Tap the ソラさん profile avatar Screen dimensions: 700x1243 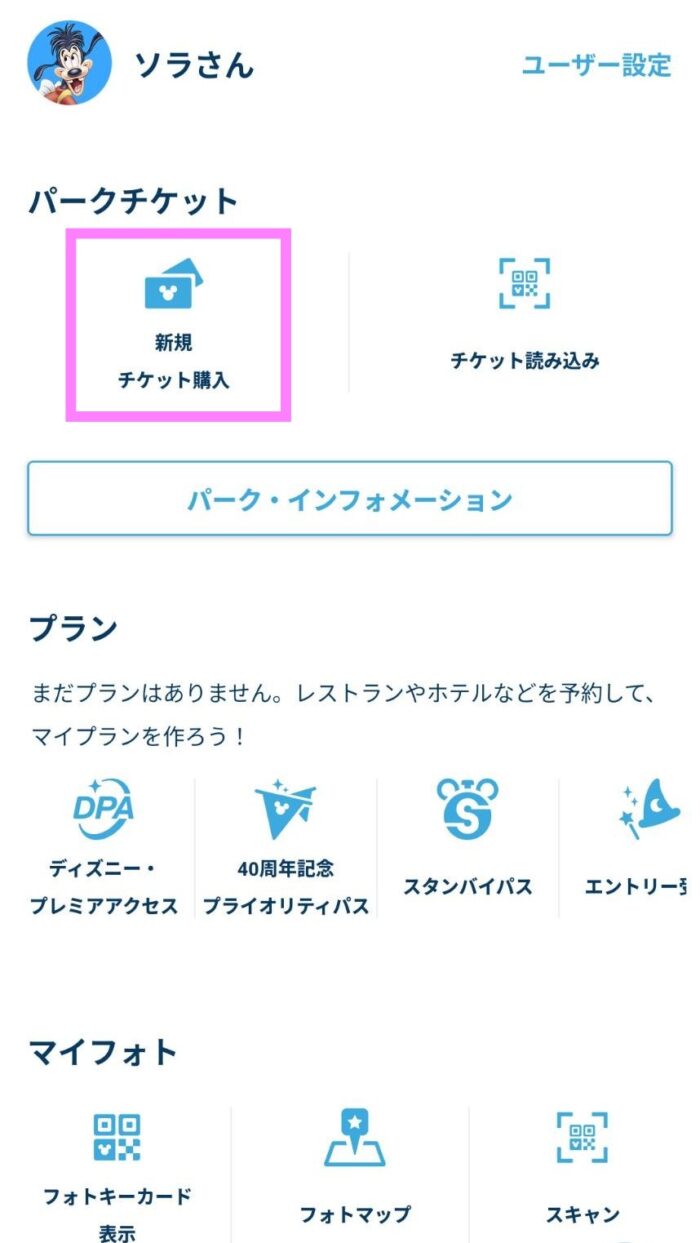pyautogui.click(x=69, y=63)
